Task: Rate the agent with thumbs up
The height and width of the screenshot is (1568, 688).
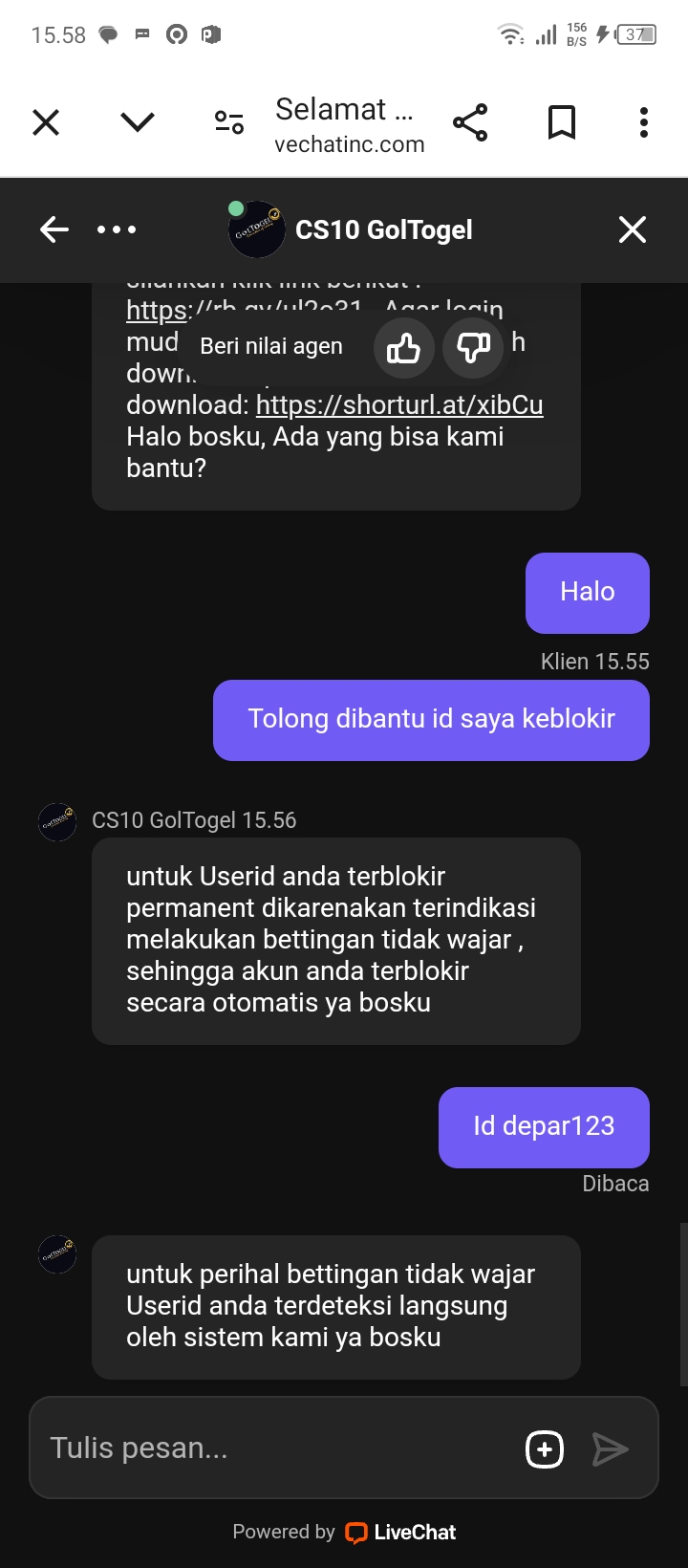Action: (403, 348)
